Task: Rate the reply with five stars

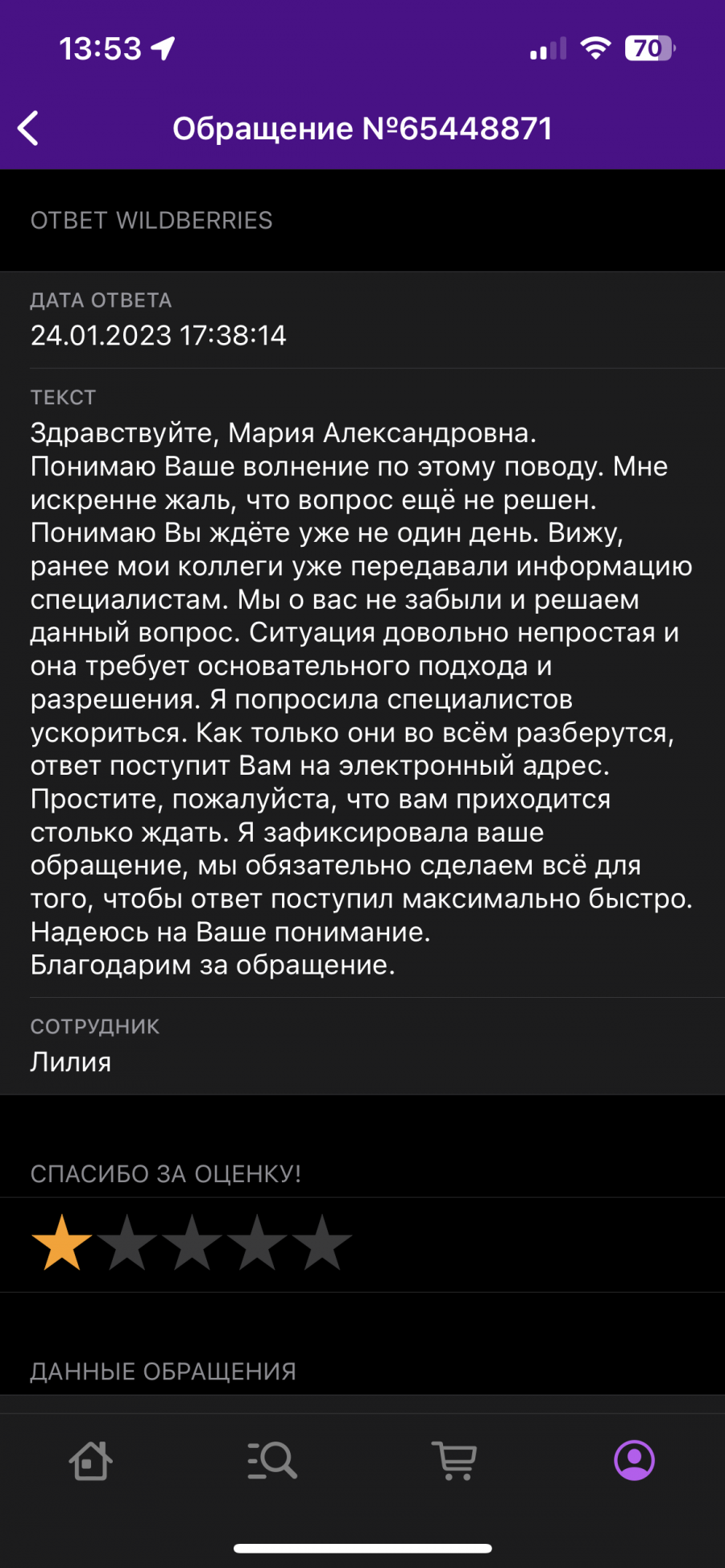Action: [322, 1243]
